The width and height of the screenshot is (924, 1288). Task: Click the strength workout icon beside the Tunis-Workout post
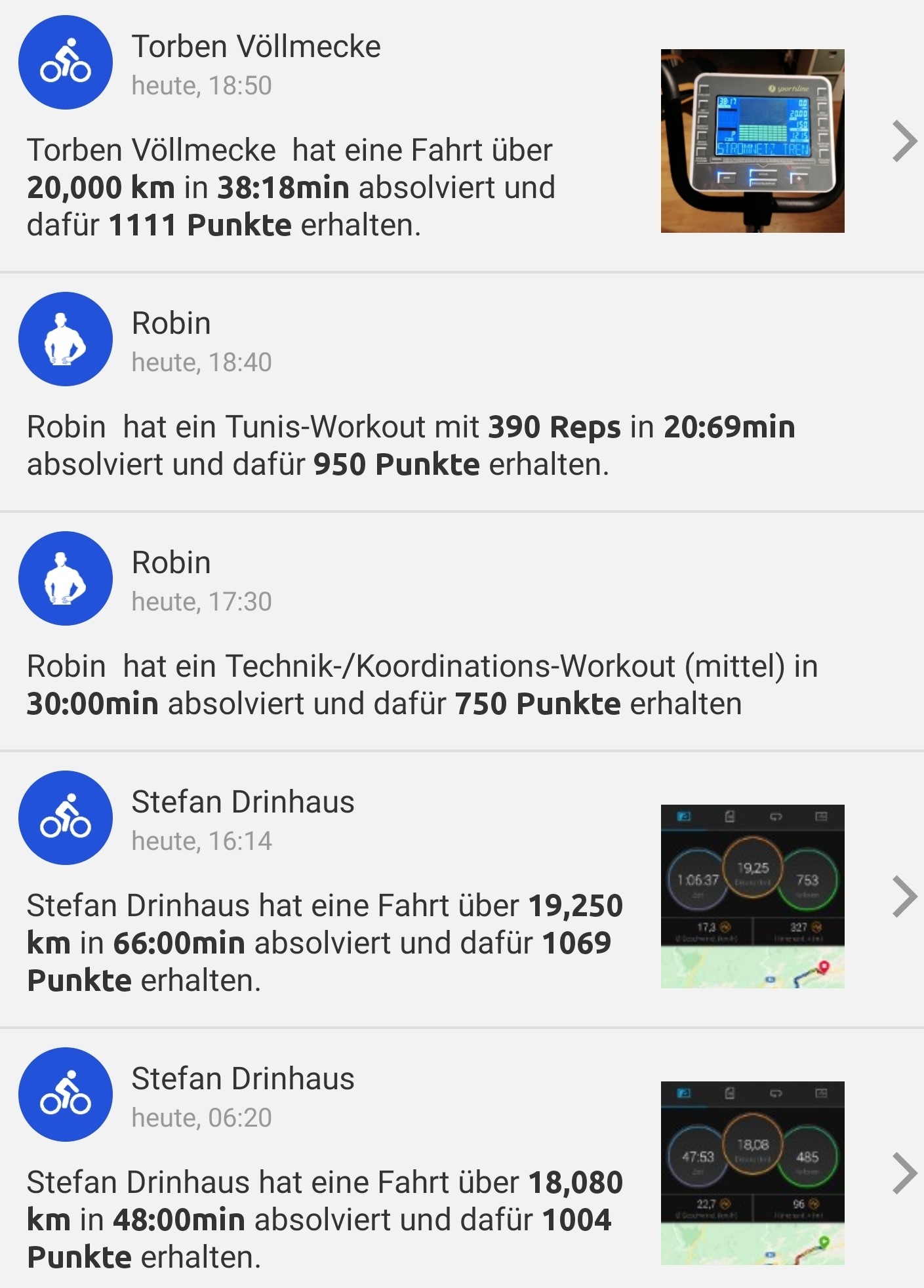click(66, 341)
